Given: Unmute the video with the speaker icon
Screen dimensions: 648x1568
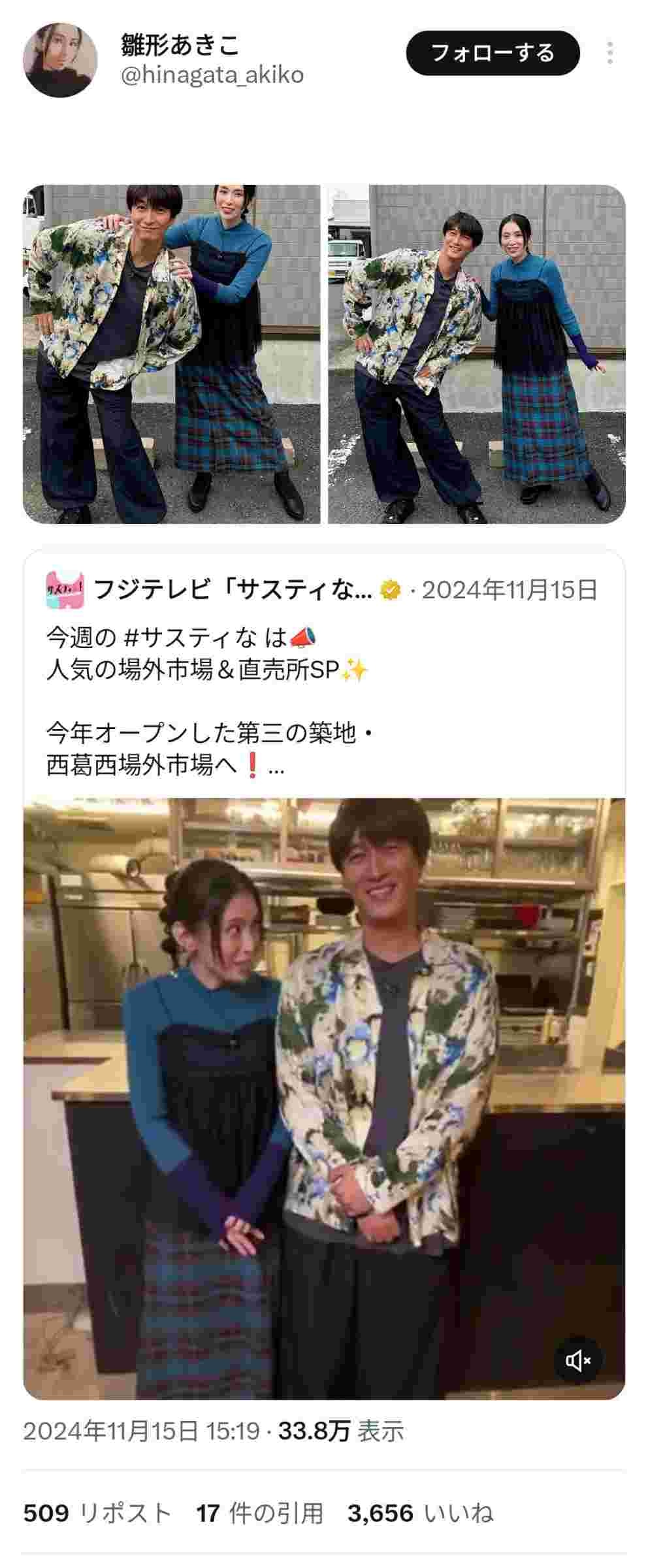Looking at the screenshot, I should click(577, 1361).
